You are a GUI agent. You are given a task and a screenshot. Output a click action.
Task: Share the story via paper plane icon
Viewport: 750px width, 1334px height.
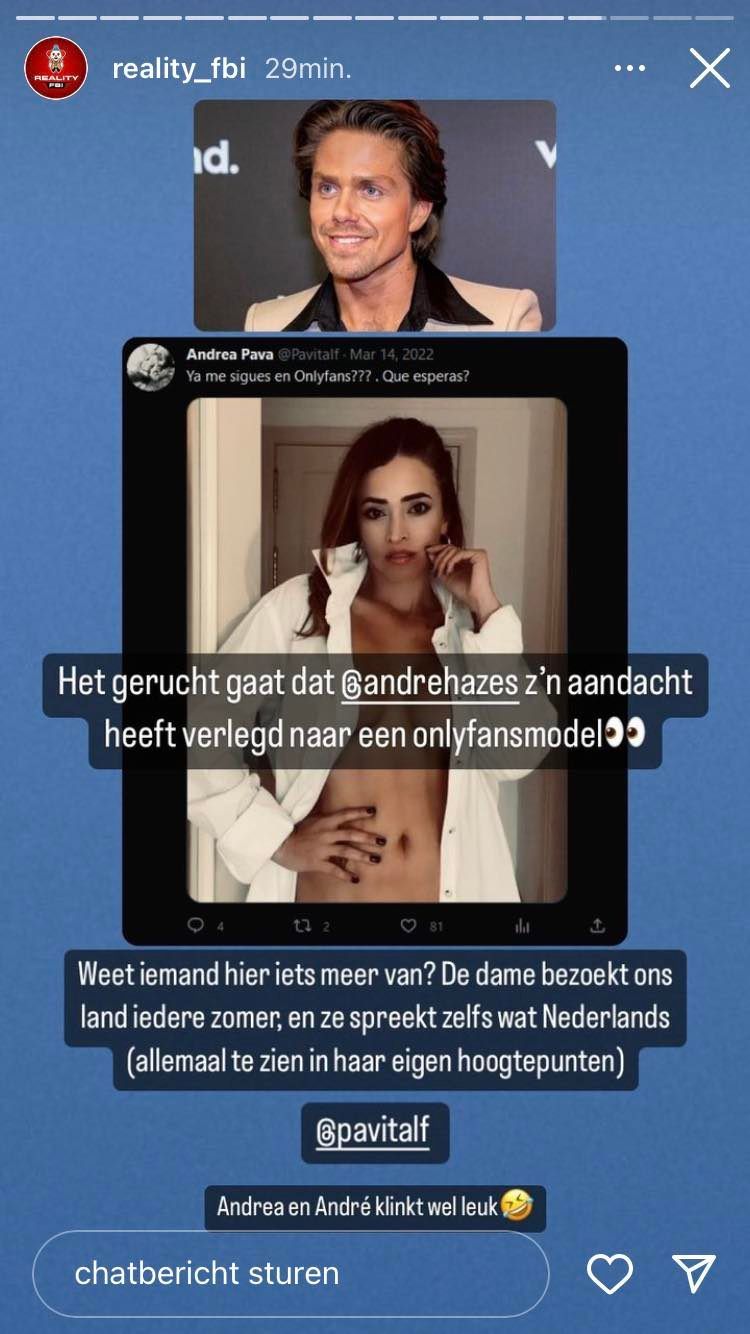pyautogui.click(x=694, y=1273)
